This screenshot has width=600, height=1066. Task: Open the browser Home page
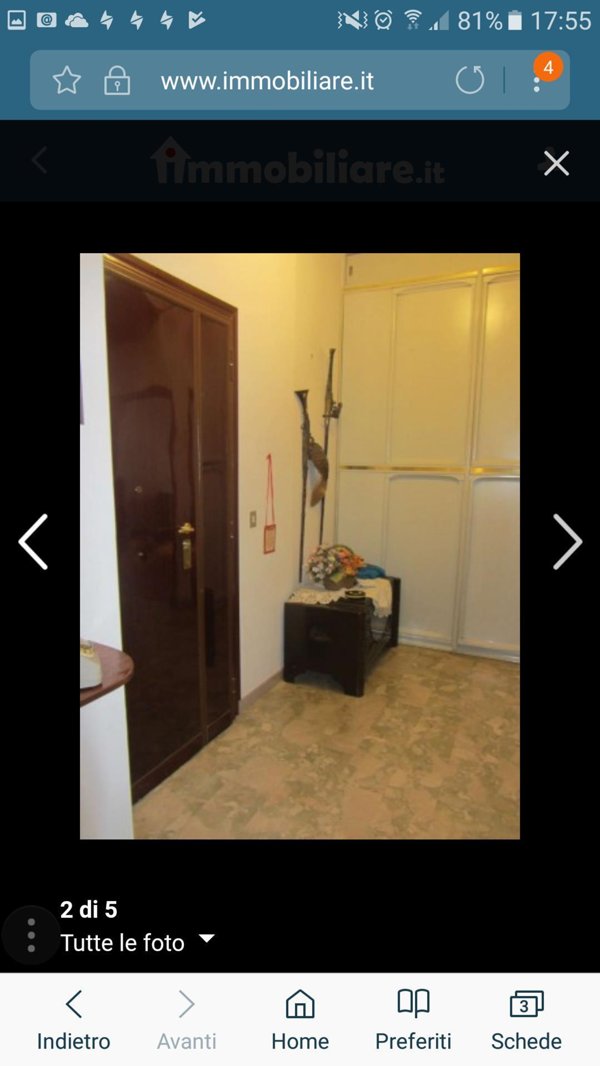[x=300, y=1019]
